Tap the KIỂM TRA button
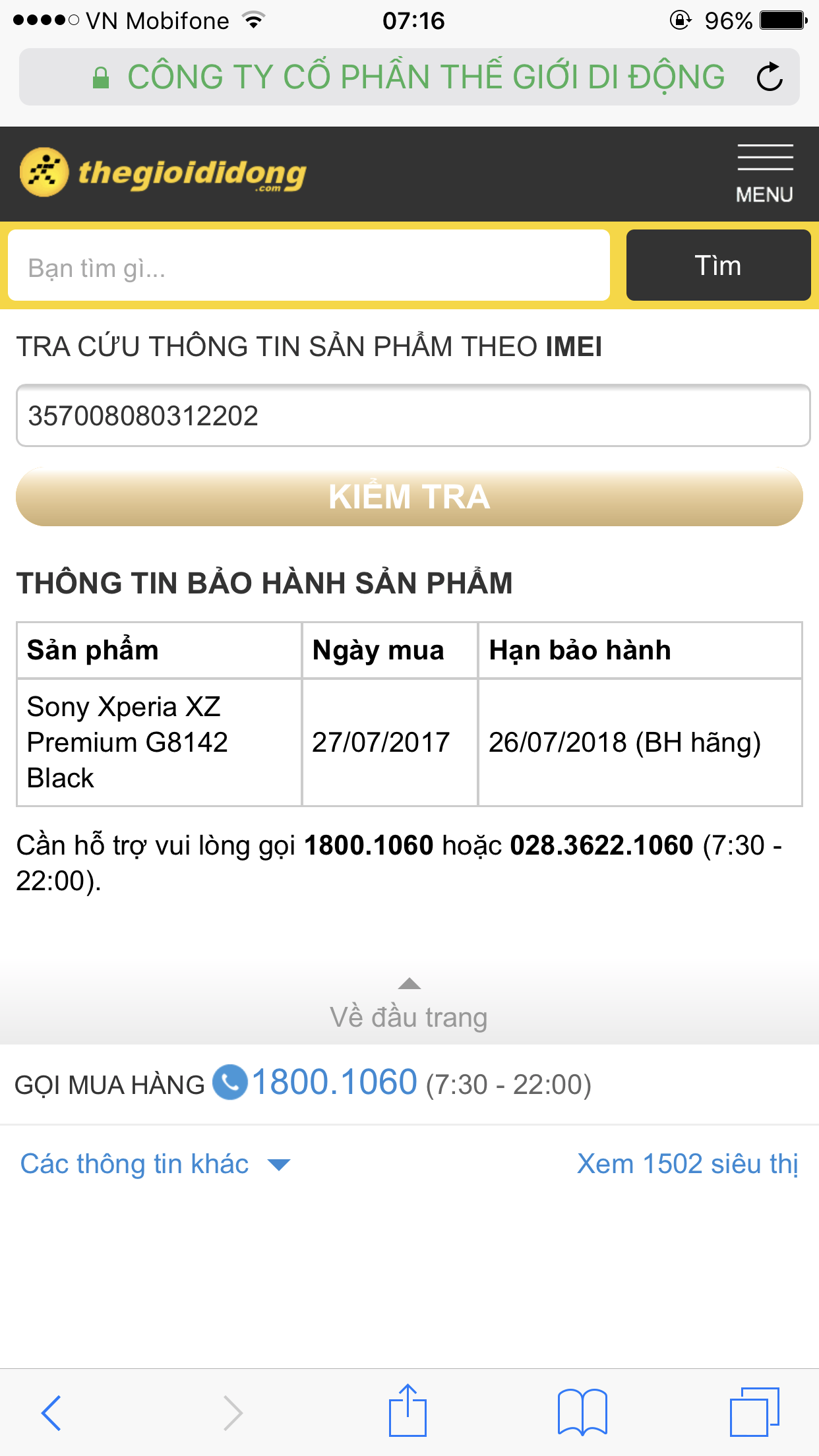This screenshot has height=1456, width=819. click(x=409, y=497)
